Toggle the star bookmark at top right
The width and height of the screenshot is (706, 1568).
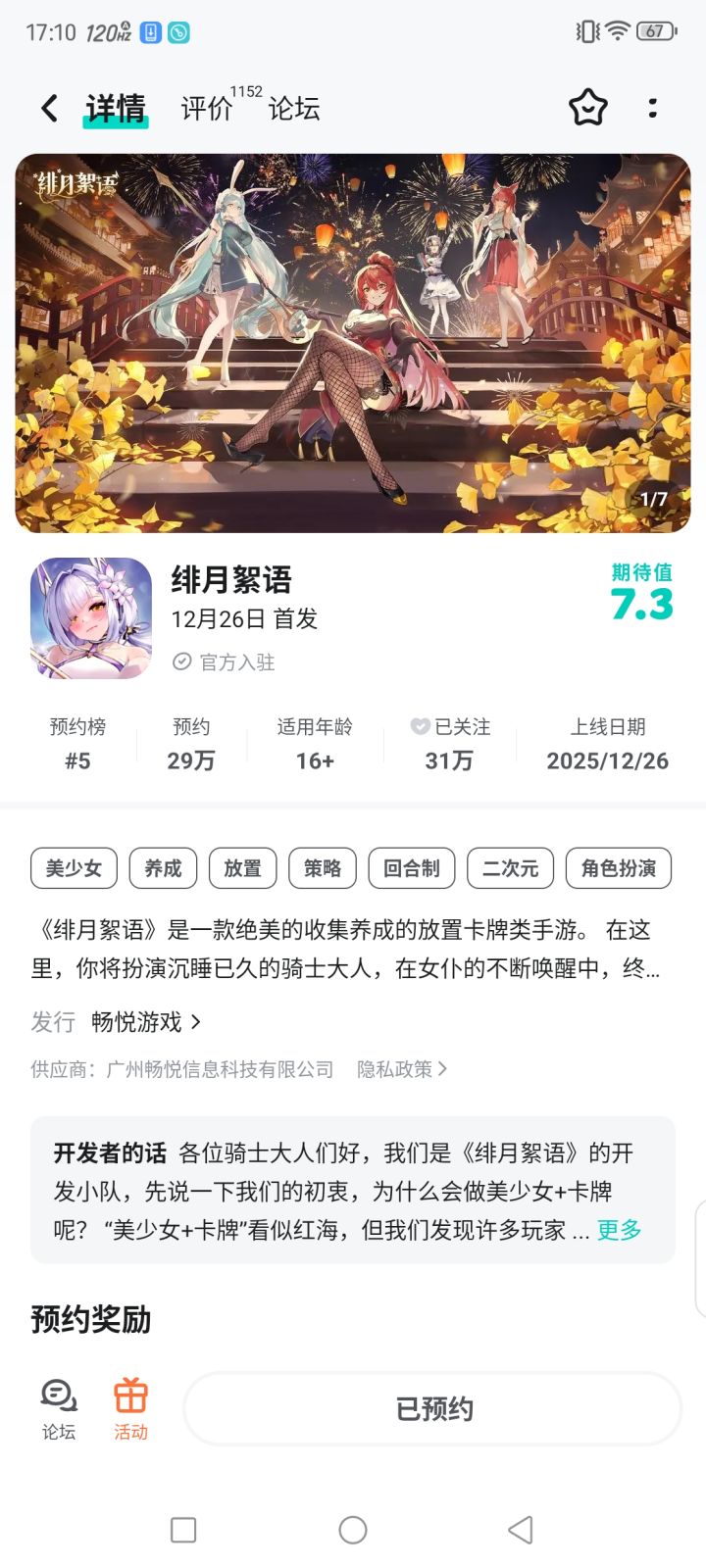pyautogui.click(x=587, y=108)
